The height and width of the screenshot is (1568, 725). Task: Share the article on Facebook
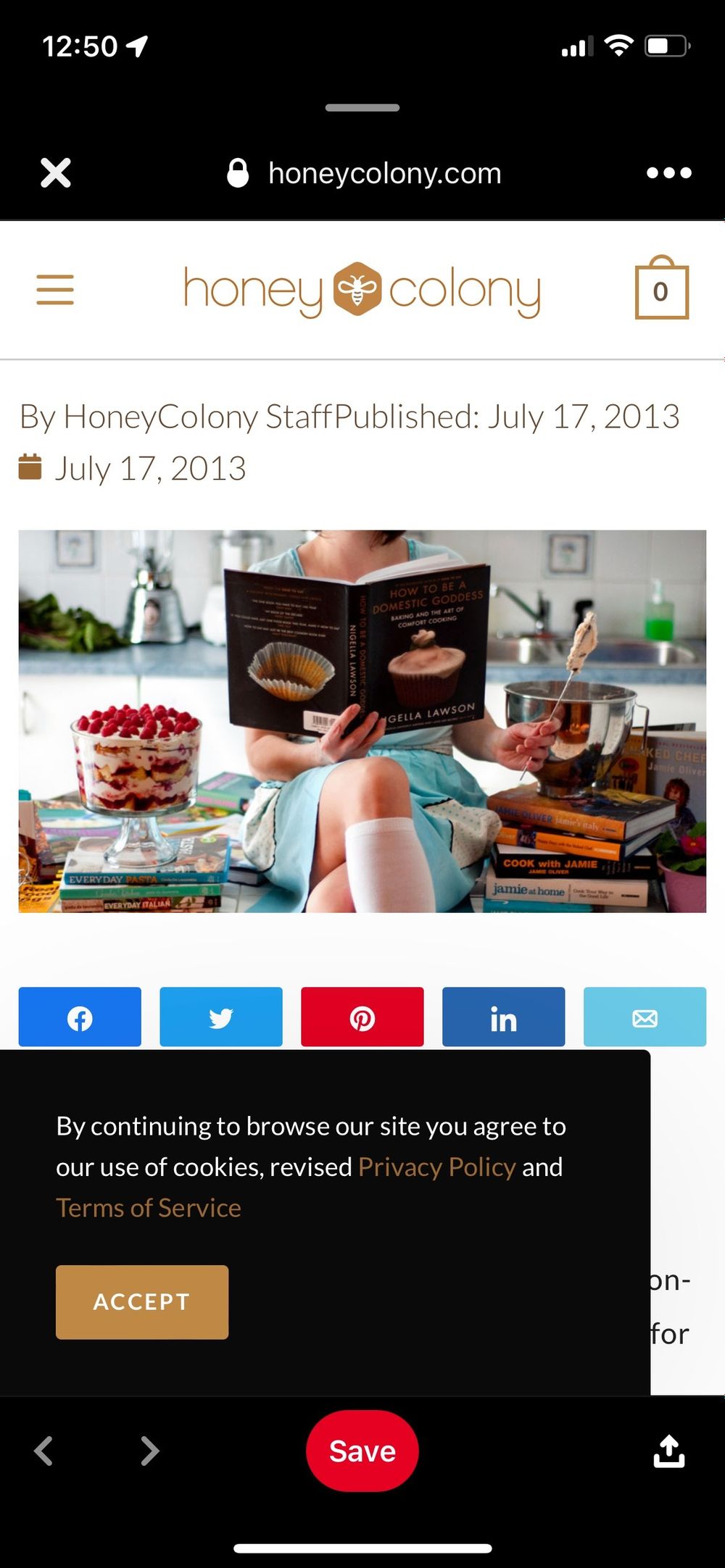click(x=80, y=1017)
